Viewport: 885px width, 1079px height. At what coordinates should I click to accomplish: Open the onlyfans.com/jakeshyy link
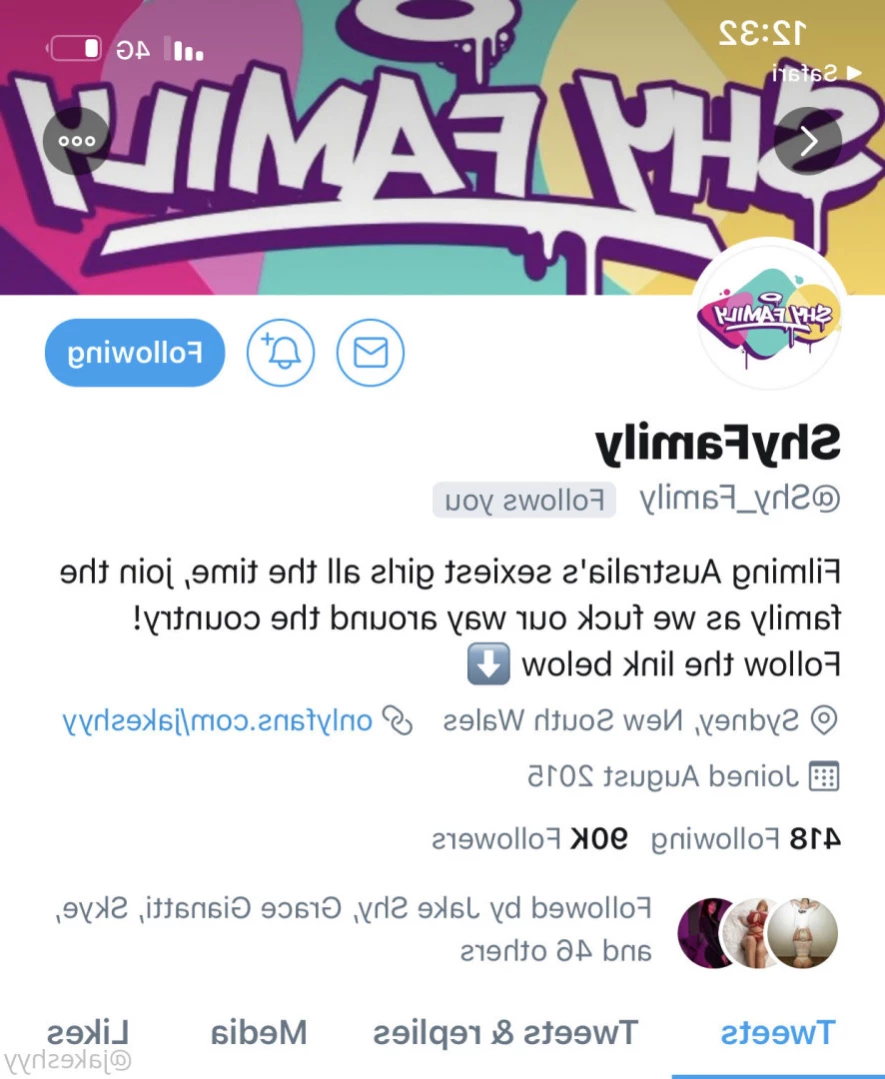(230, 720)
